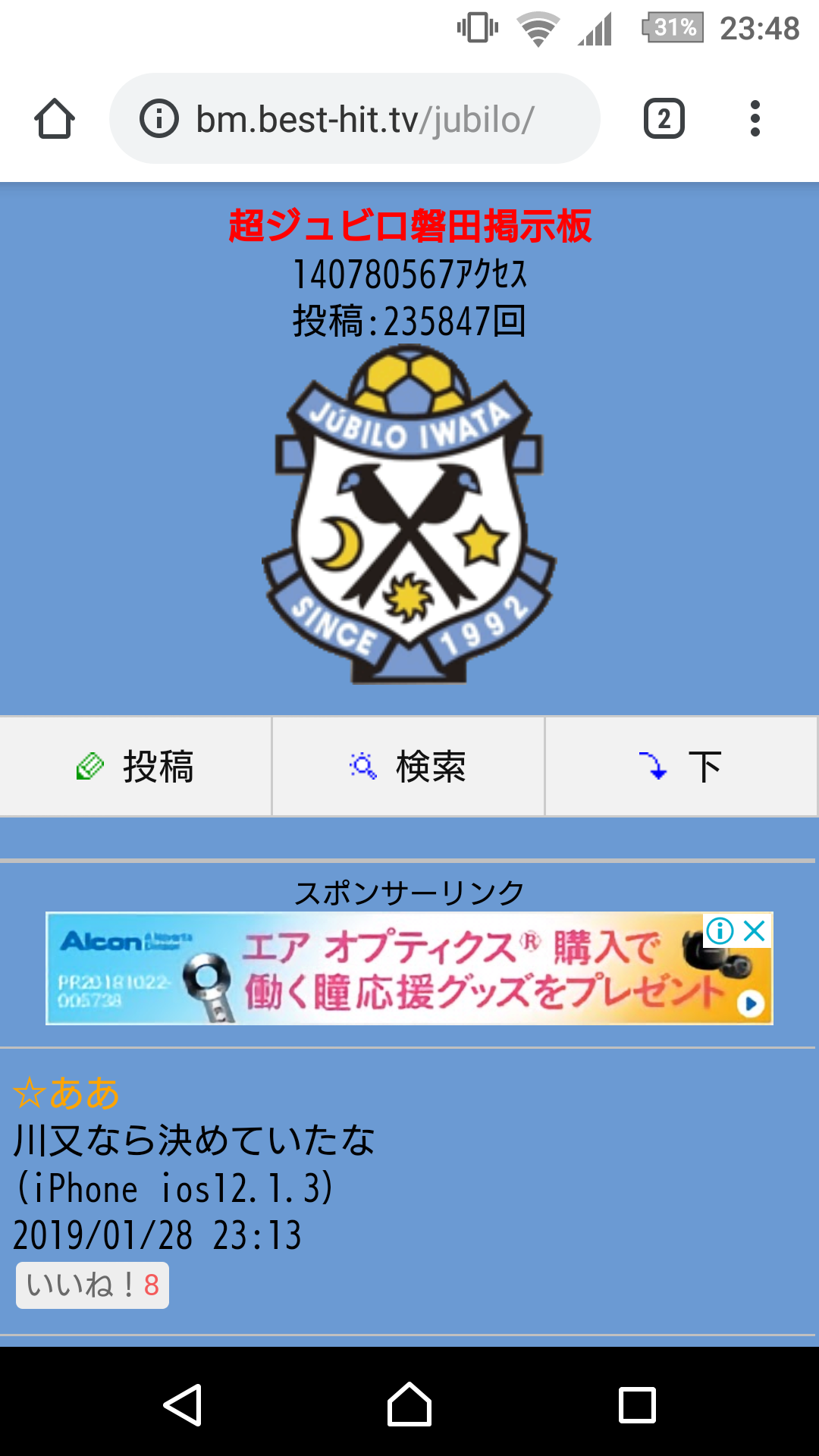This screenshot has width=819, height=1456.
Task: Open recent apps from navigation bar
Action: coord(637,1404)
